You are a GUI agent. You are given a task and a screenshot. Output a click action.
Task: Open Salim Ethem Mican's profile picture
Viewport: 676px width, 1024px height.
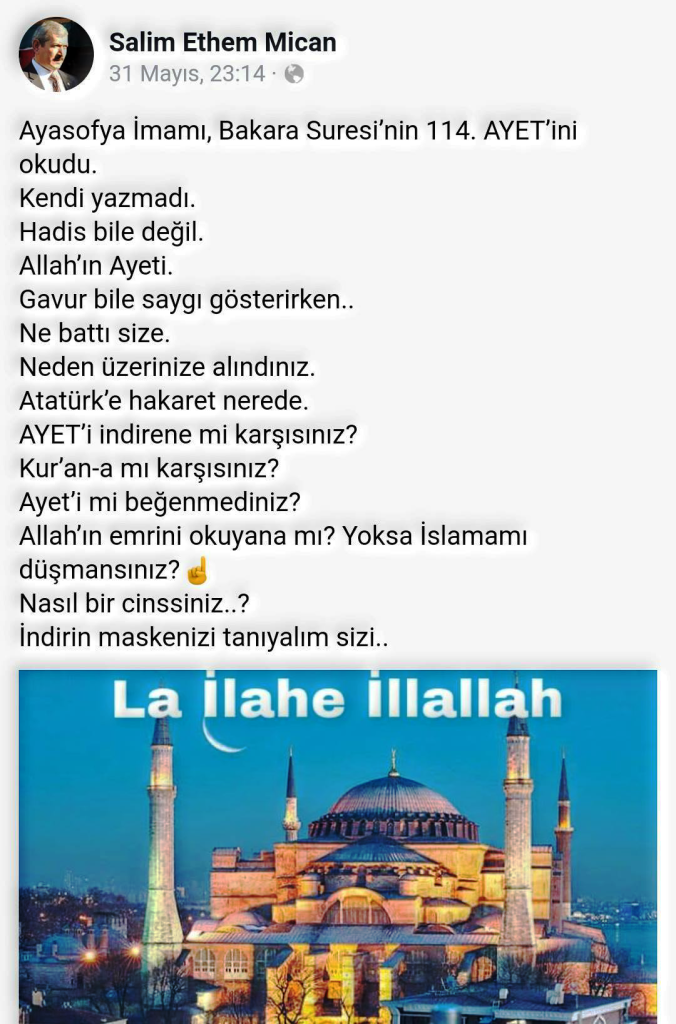point(56,56)
